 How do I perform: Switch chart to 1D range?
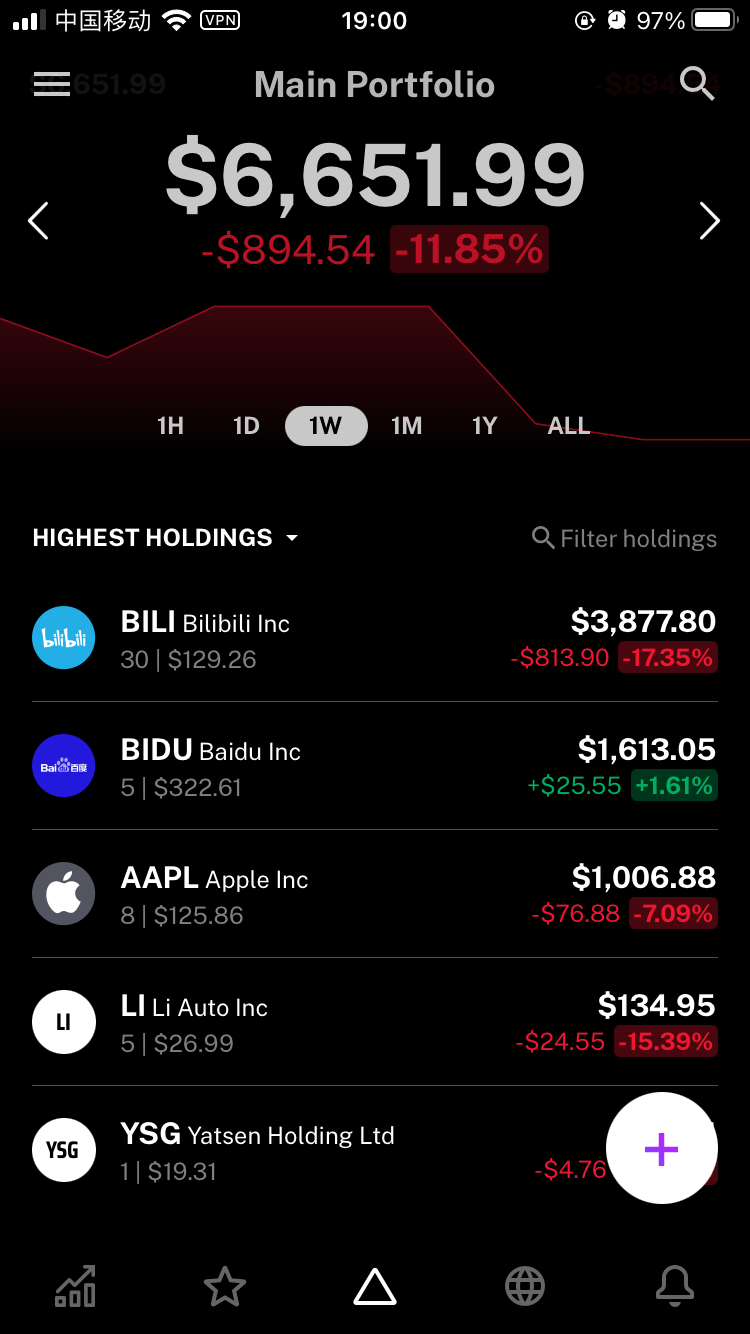pos(246,426)
